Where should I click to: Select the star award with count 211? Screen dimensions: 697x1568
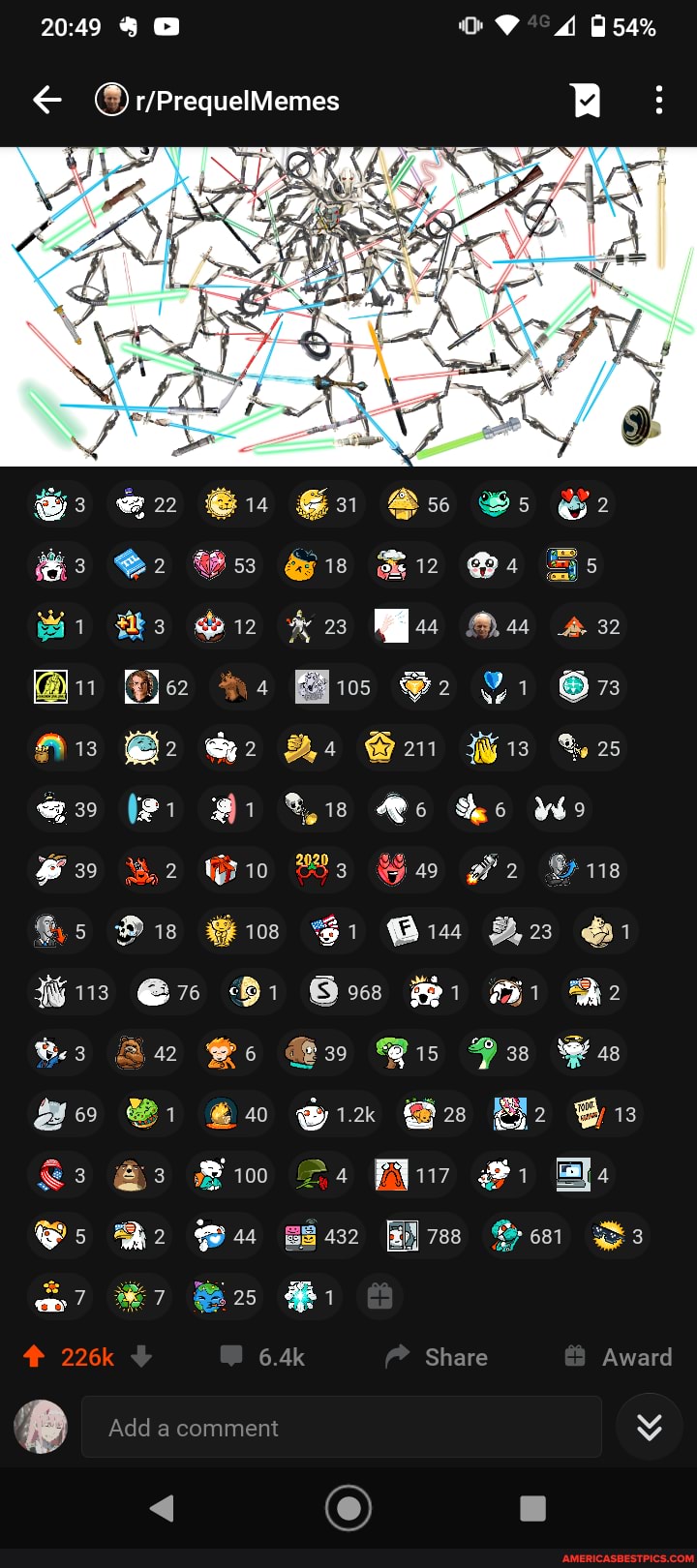[400, 748]
